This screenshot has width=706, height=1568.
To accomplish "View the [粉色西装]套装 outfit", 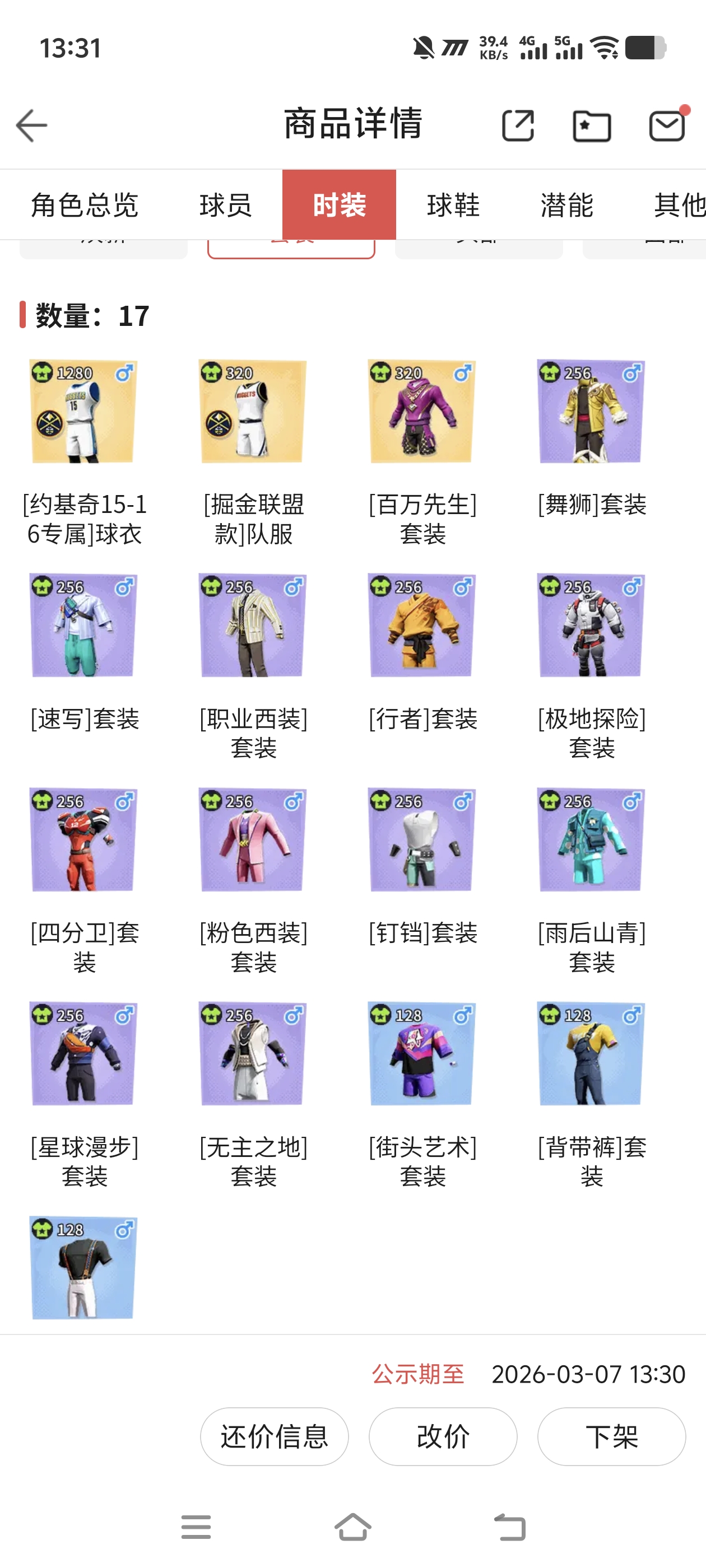I will [253, 840].
